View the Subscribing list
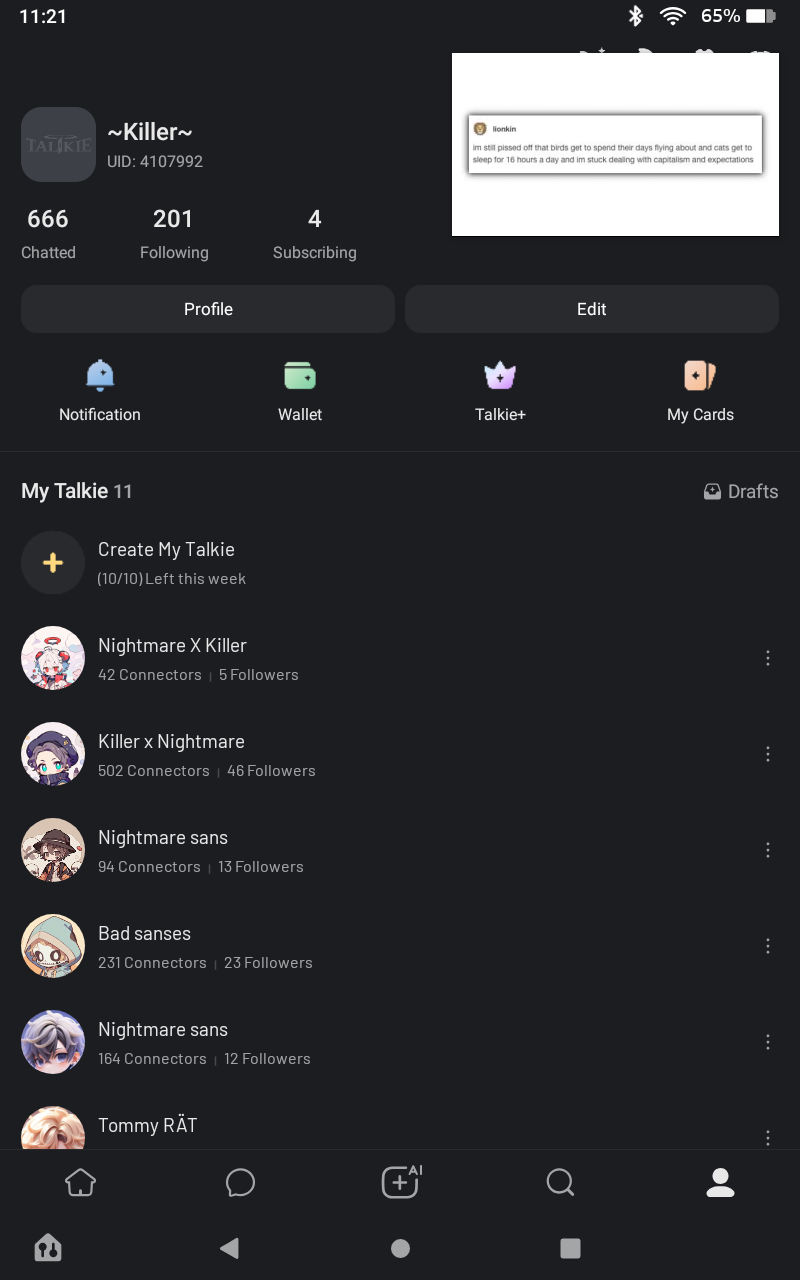 (314, 234)
